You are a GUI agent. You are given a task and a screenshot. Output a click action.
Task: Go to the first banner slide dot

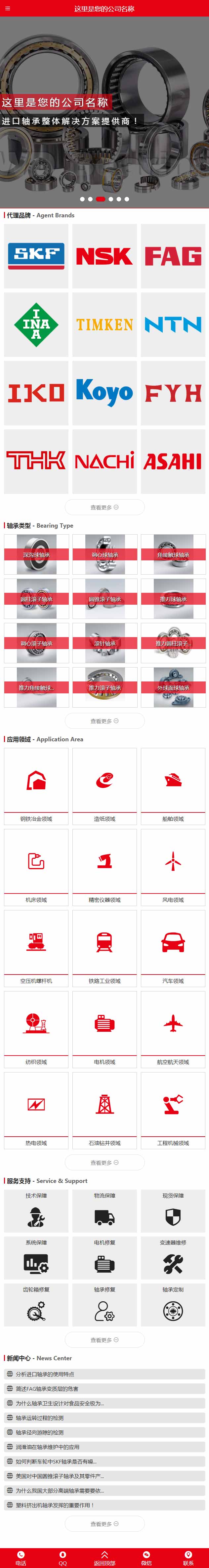tap(82, 199)
